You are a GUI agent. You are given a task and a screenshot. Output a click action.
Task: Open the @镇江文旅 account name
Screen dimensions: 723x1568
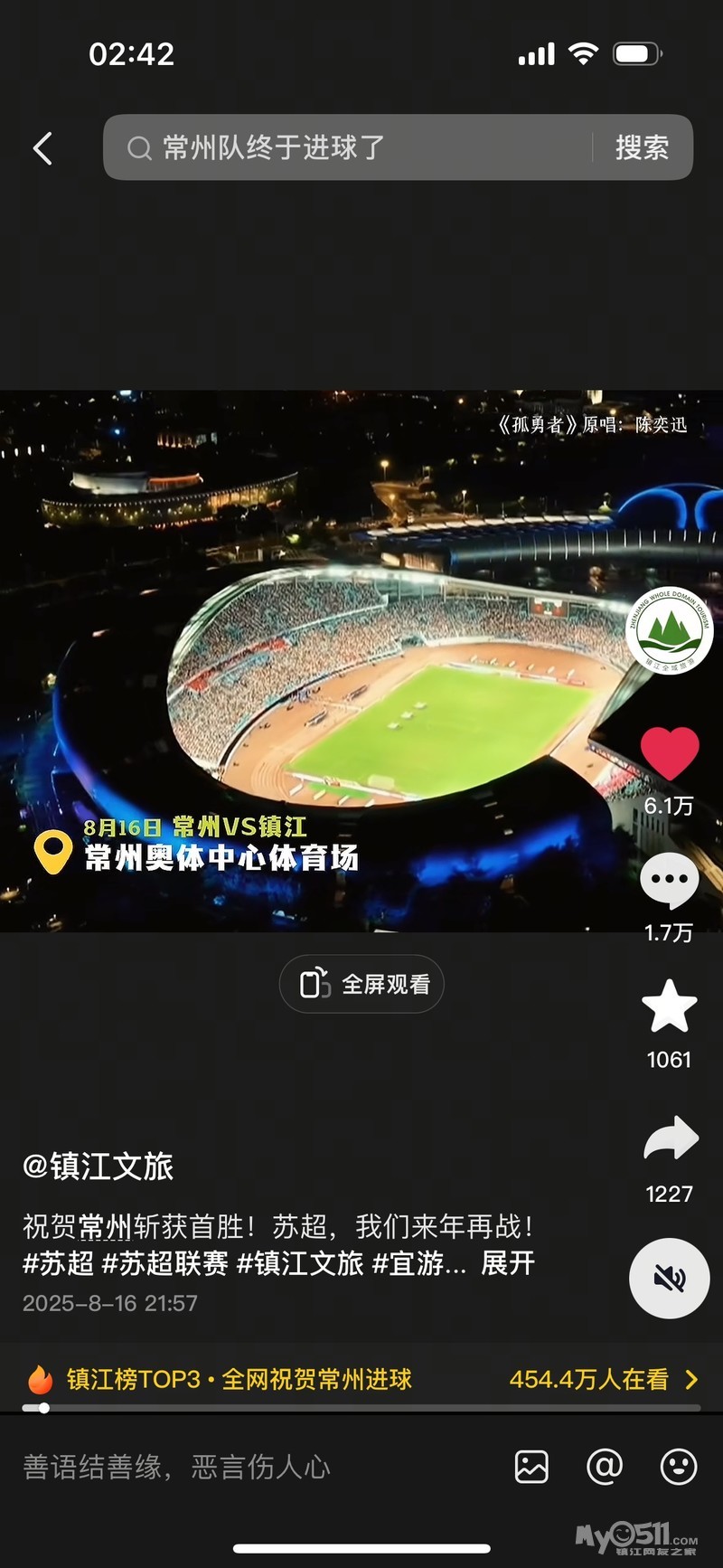point(98,1167)
